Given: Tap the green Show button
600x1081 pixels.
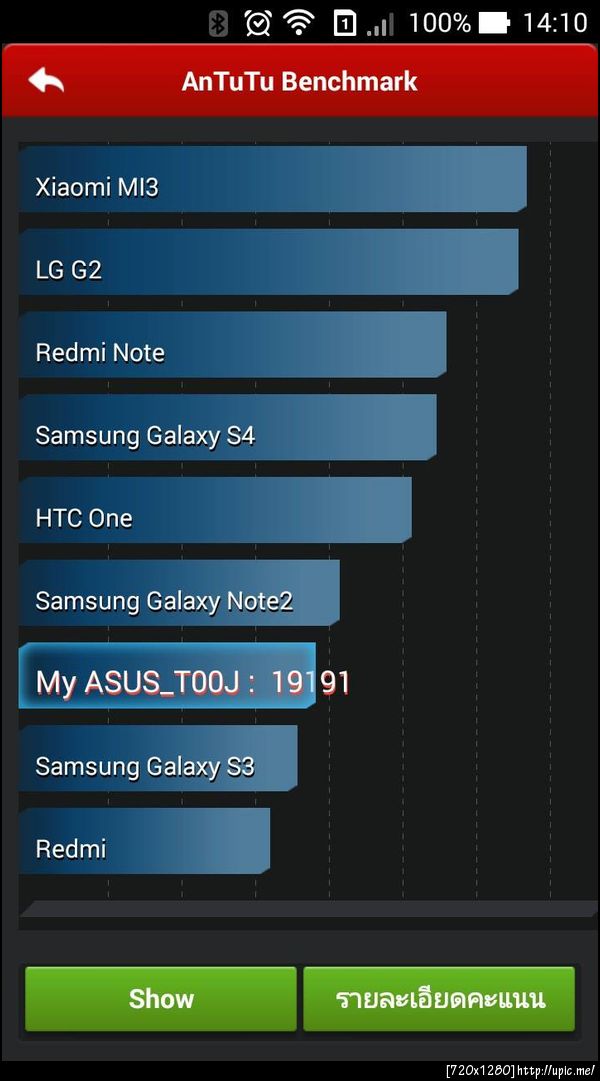Looking at the screenshot, I should (x=161, y=998).
